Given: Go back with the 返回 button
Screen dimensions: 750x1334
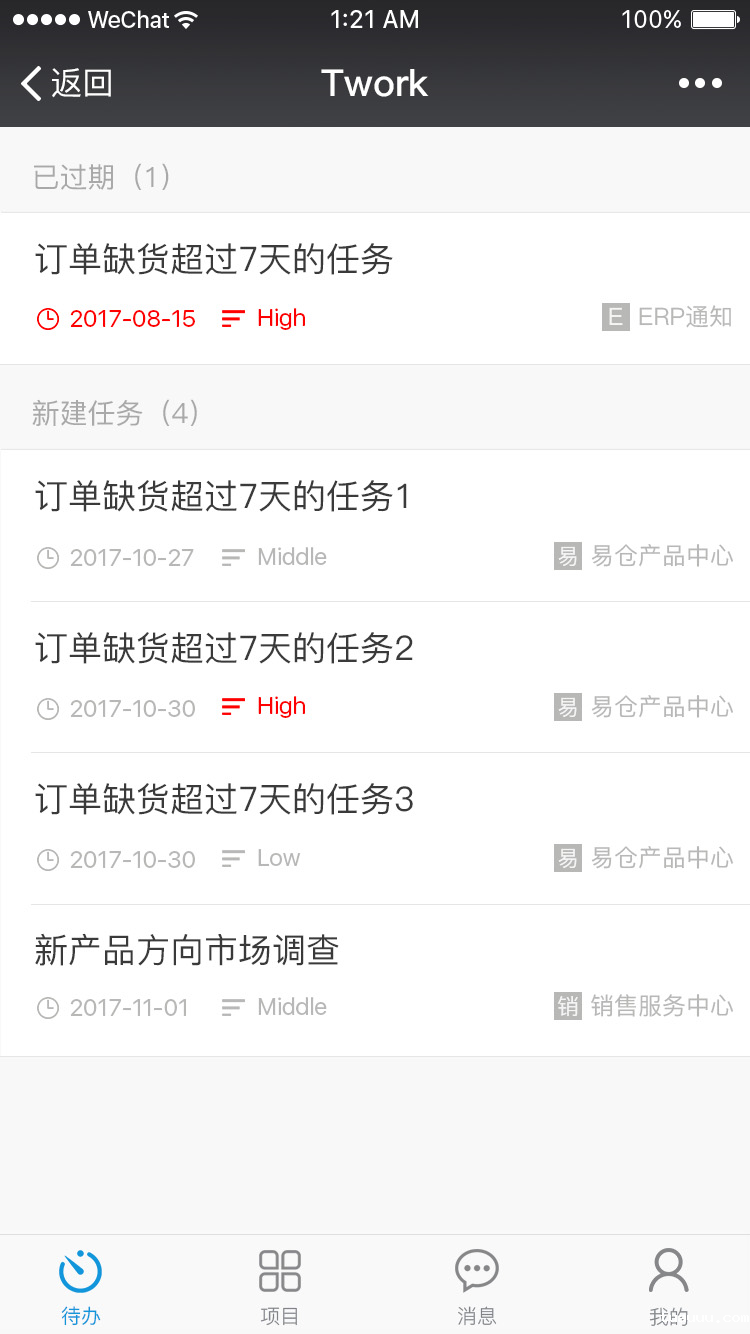Looking at the screenshot, I should point(67,84).
